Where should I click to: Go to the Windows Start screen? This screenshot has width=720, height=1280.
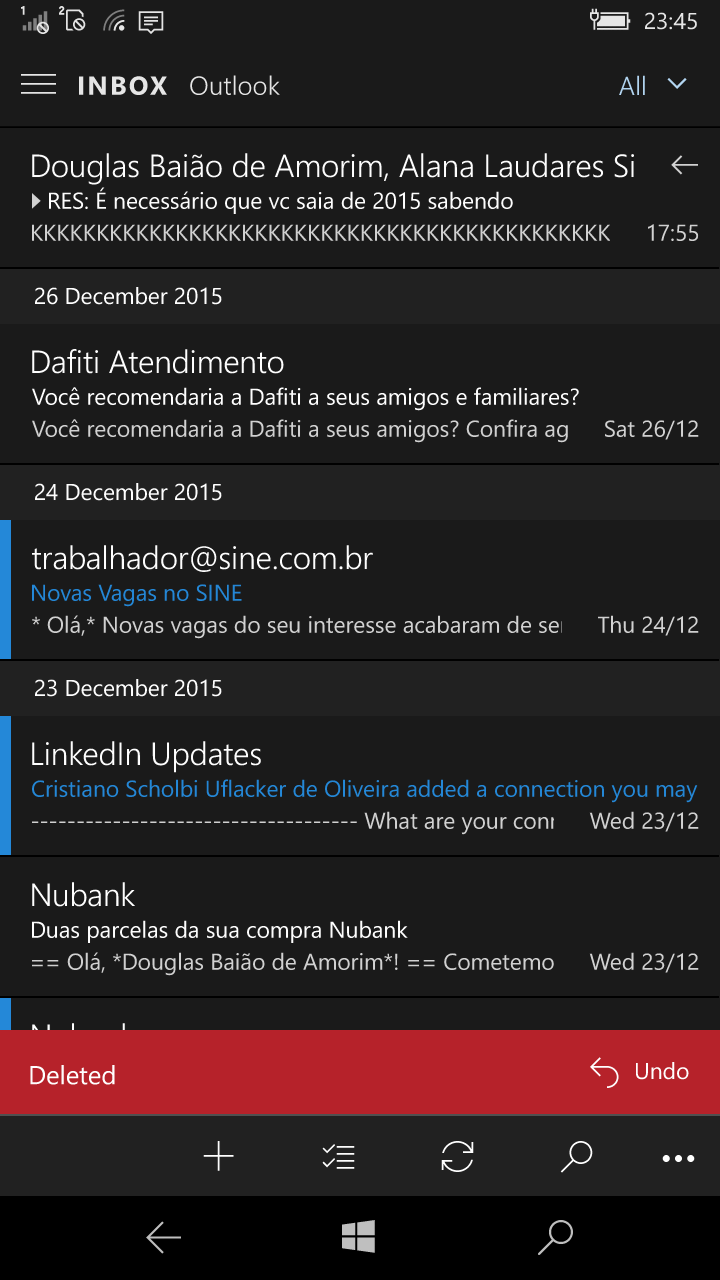358,1237
